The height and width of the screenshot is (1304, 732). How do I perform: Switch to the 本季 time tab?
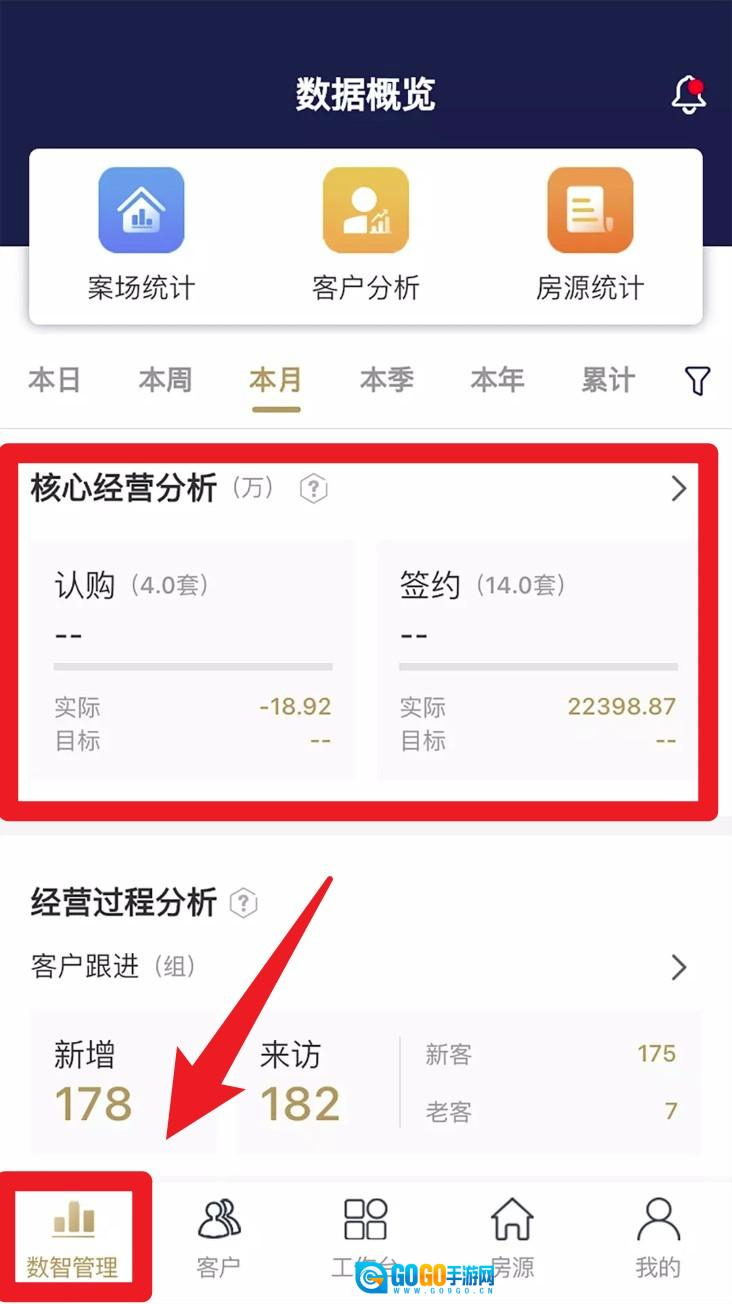(386, 380)
